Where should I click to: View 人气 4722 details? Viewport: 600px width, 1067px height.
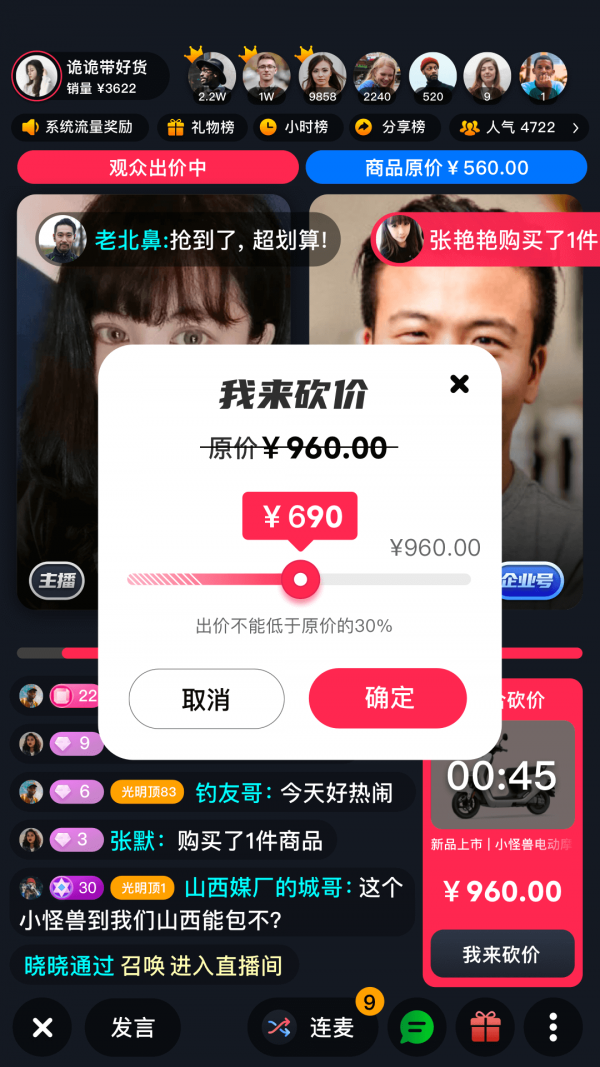click(x=518, y=128)
